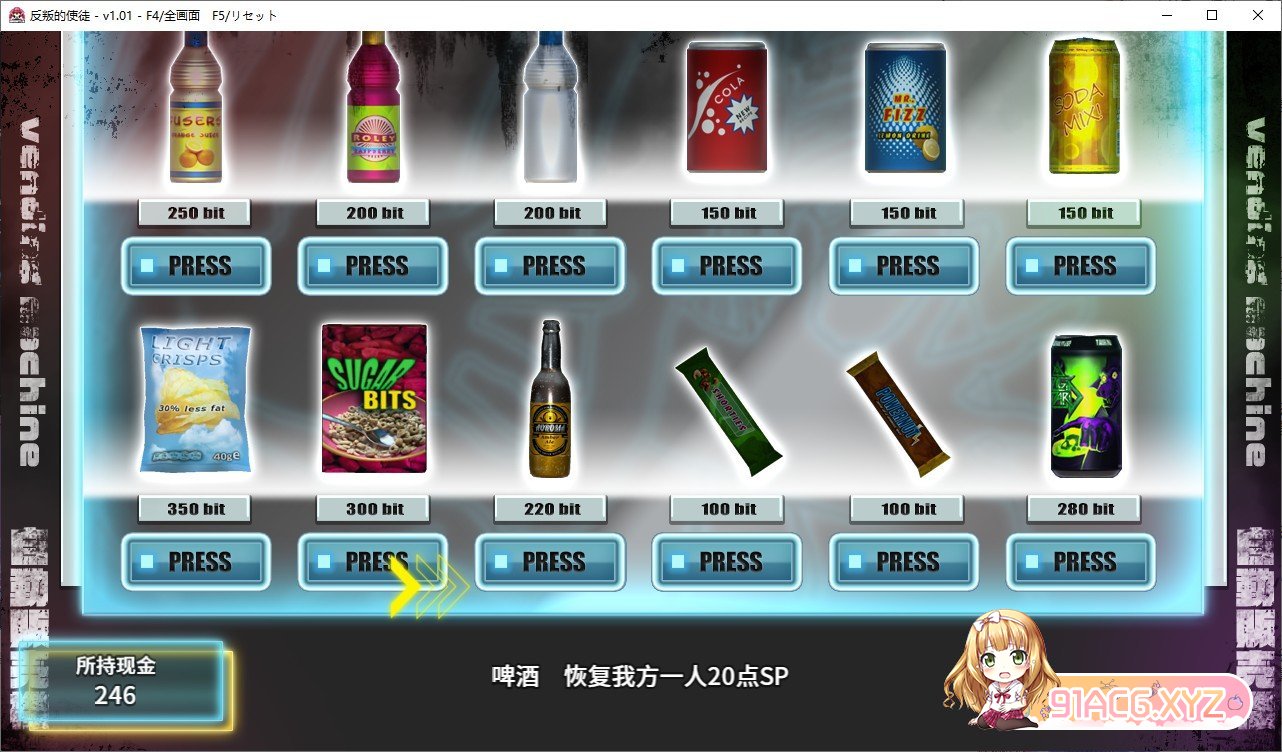The image size is (1282, 752).
Task: Buy the 200 bit pink bottle drink
Action: (373, 266)
